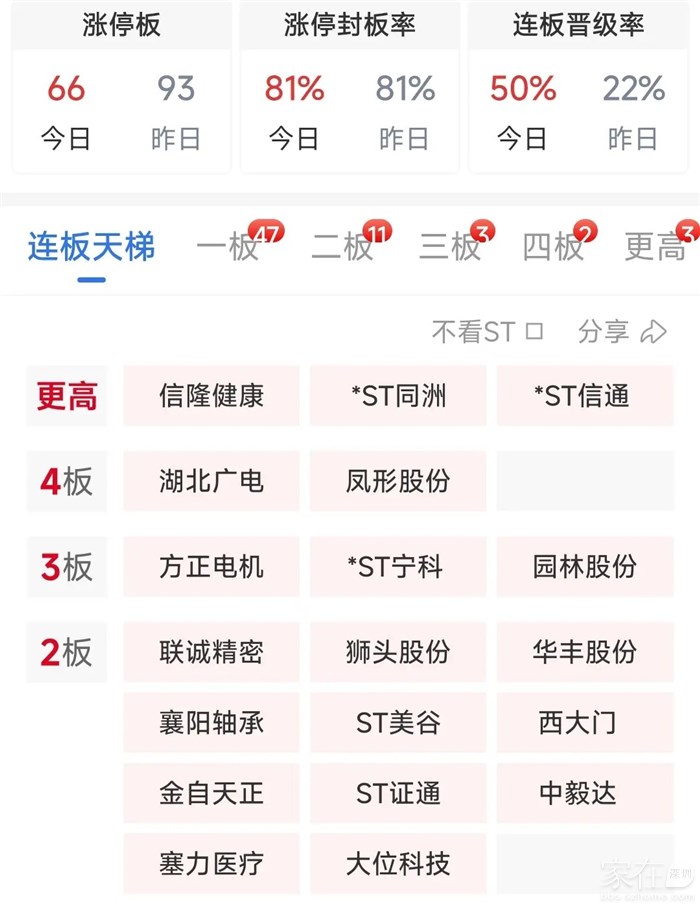The image size is (700, 904).
Task: Switch to the 更高 tab
Action: (x=655, y=246)
